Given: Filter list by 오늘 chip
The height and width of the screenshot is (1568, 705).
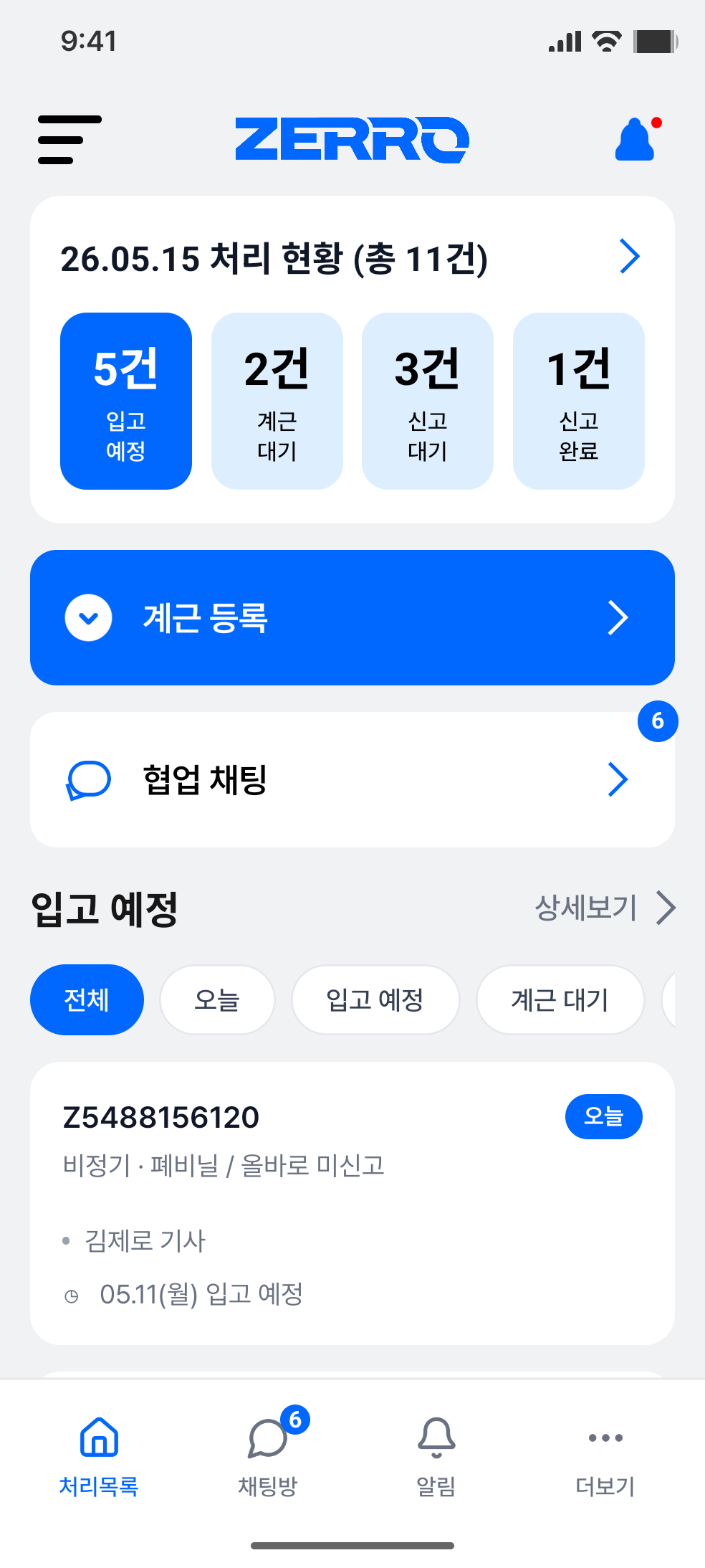Looking at the screenshot, I should (x=217, y=999).
